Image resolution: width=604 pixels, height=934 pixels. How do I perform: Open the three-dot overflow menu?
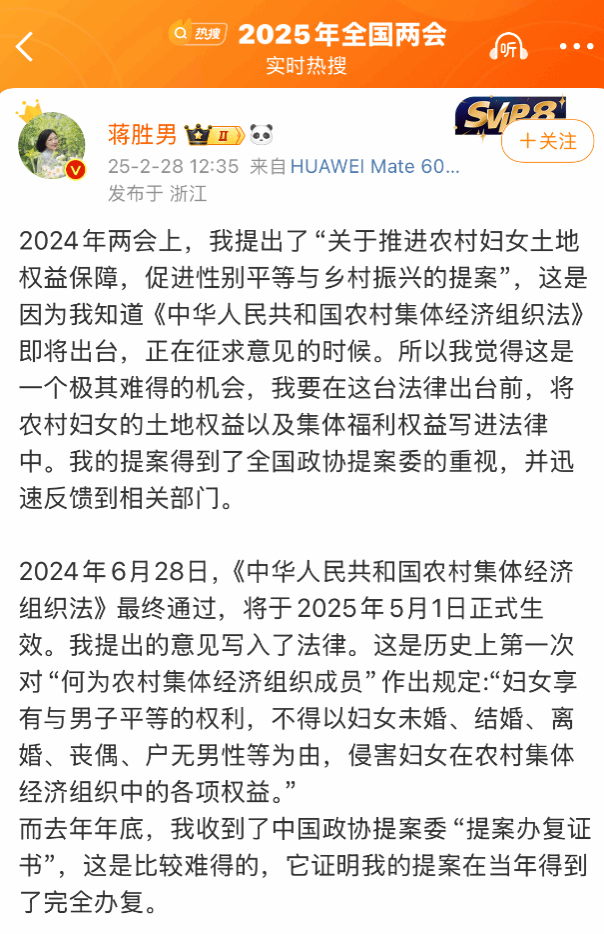coord(575,46)
